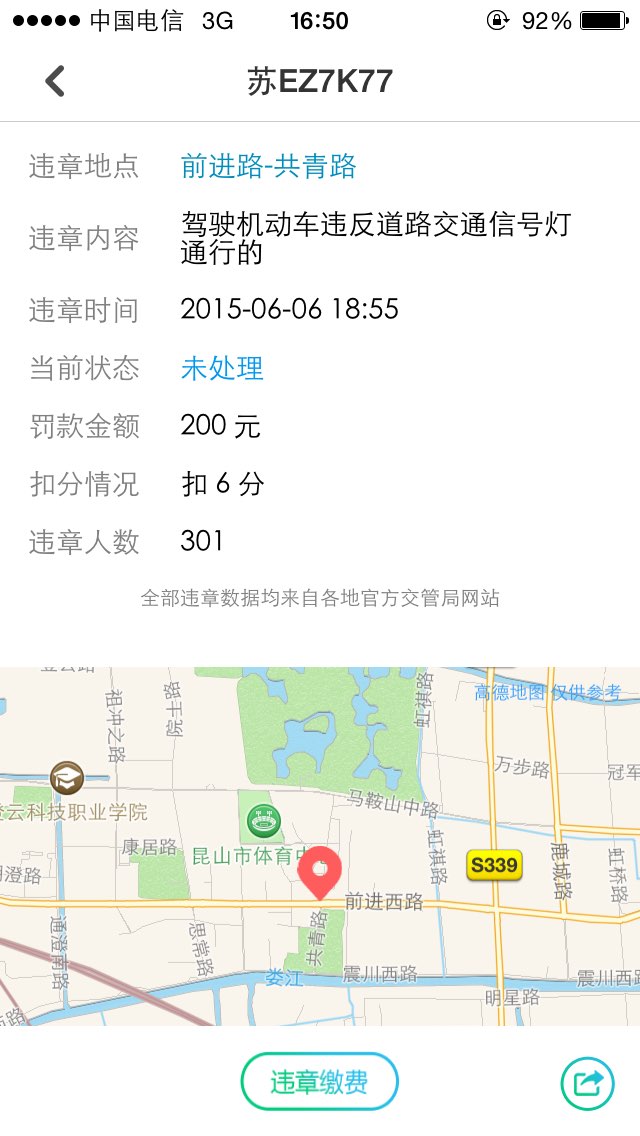Go back using the top-left arrow
The image size is (640, 1136).
(55, 80)
